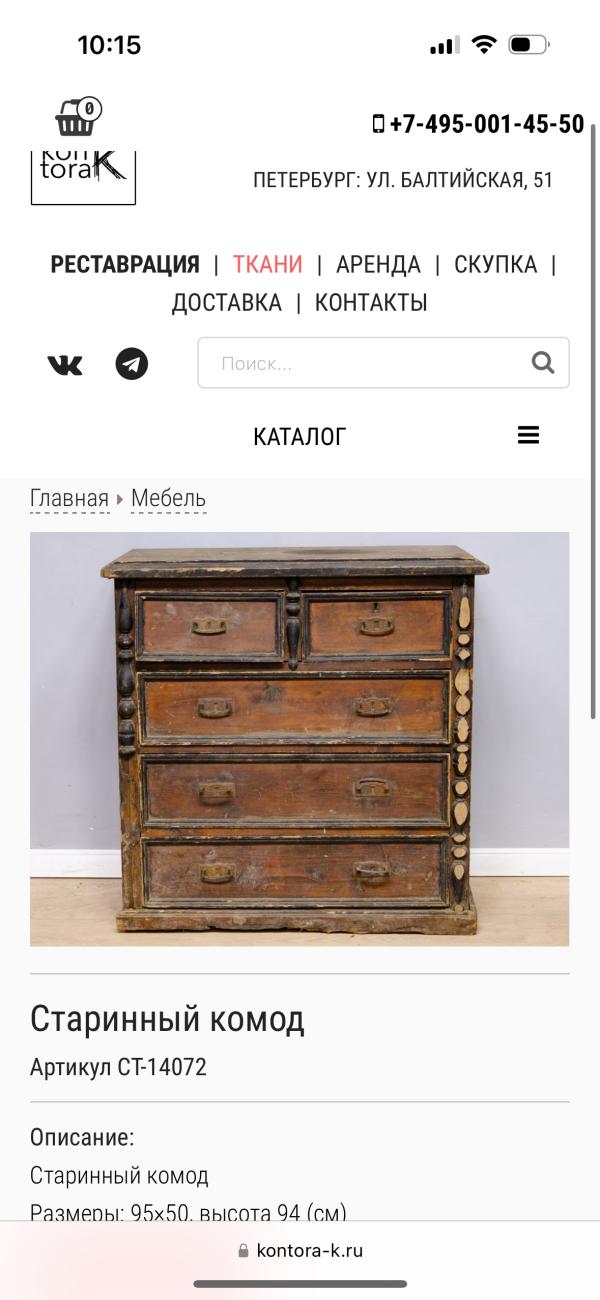The image size is (600, 1300).
Task: Expand the Каталог hamburger menu
Action: 528,435
